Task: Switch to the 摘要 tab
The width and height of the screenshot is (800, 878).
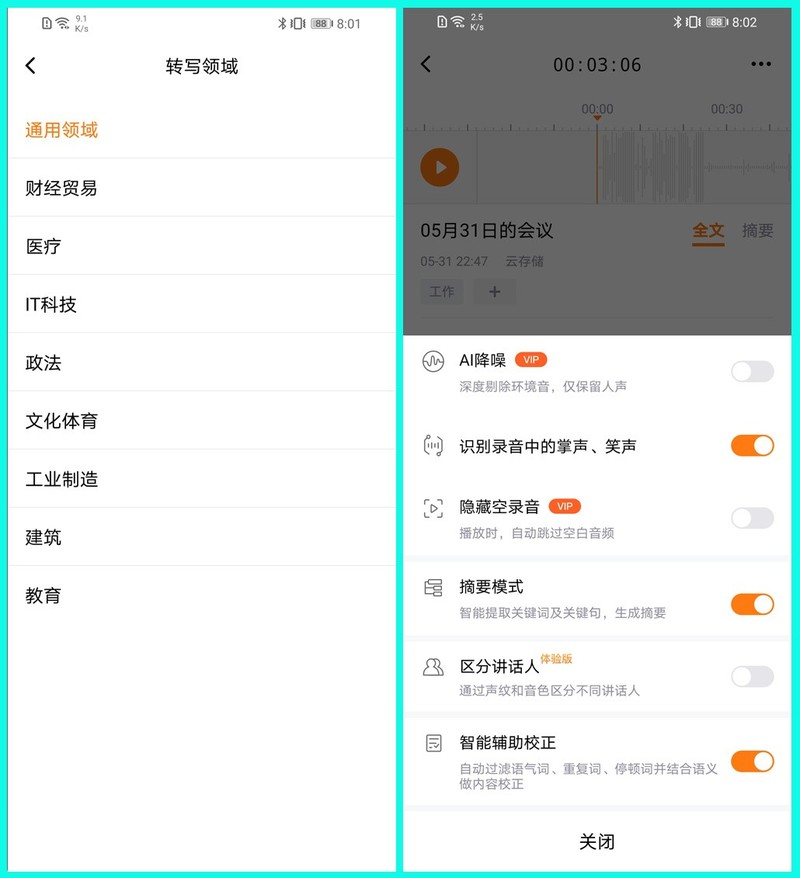Action: (x=760, y=231)
